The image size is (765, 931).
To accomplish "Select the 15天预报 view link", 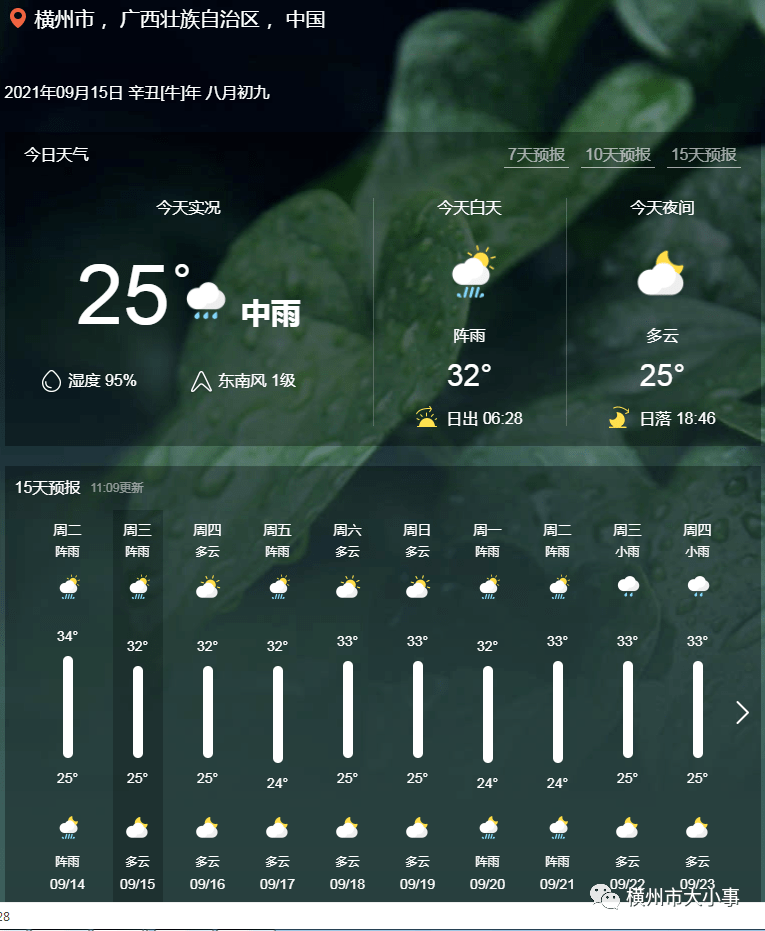I will 704,155.
